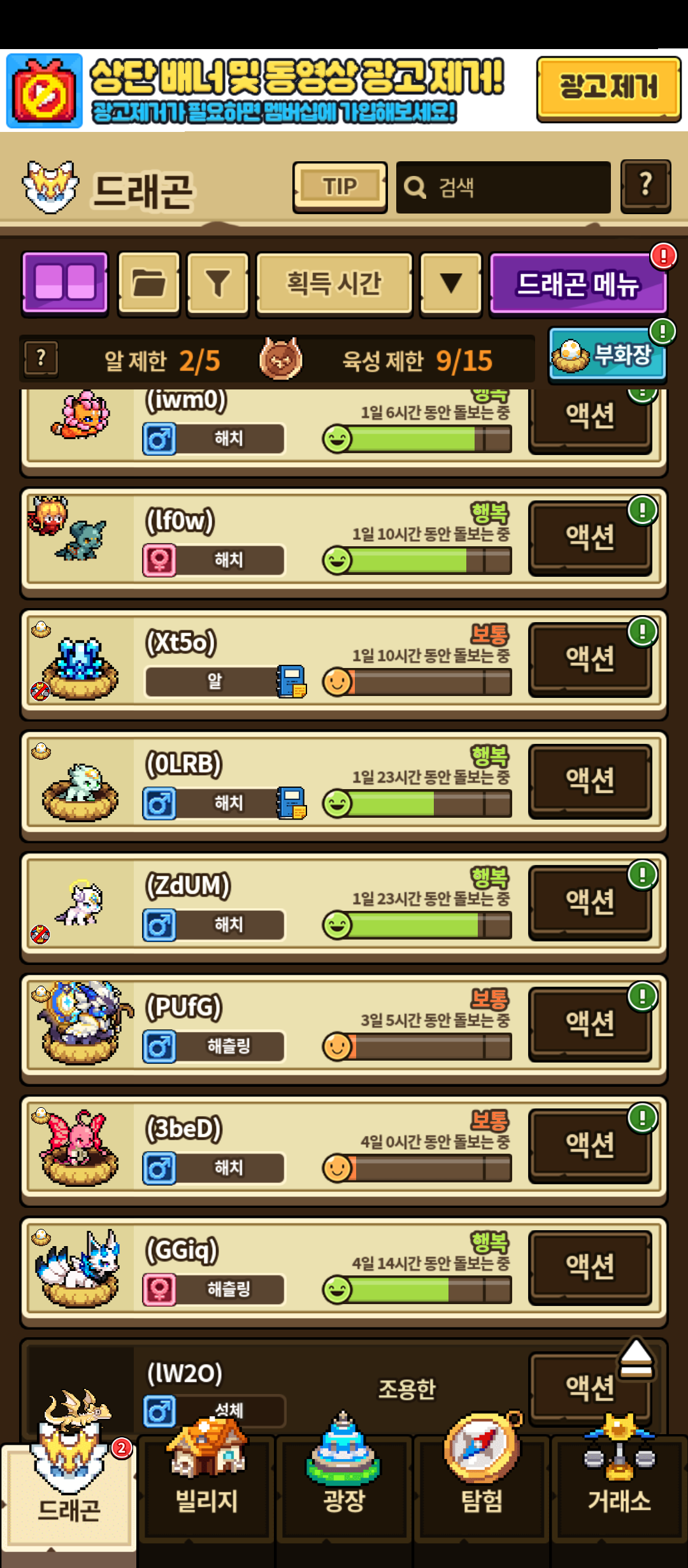Toggle the purple grid view button

[65, 283]
